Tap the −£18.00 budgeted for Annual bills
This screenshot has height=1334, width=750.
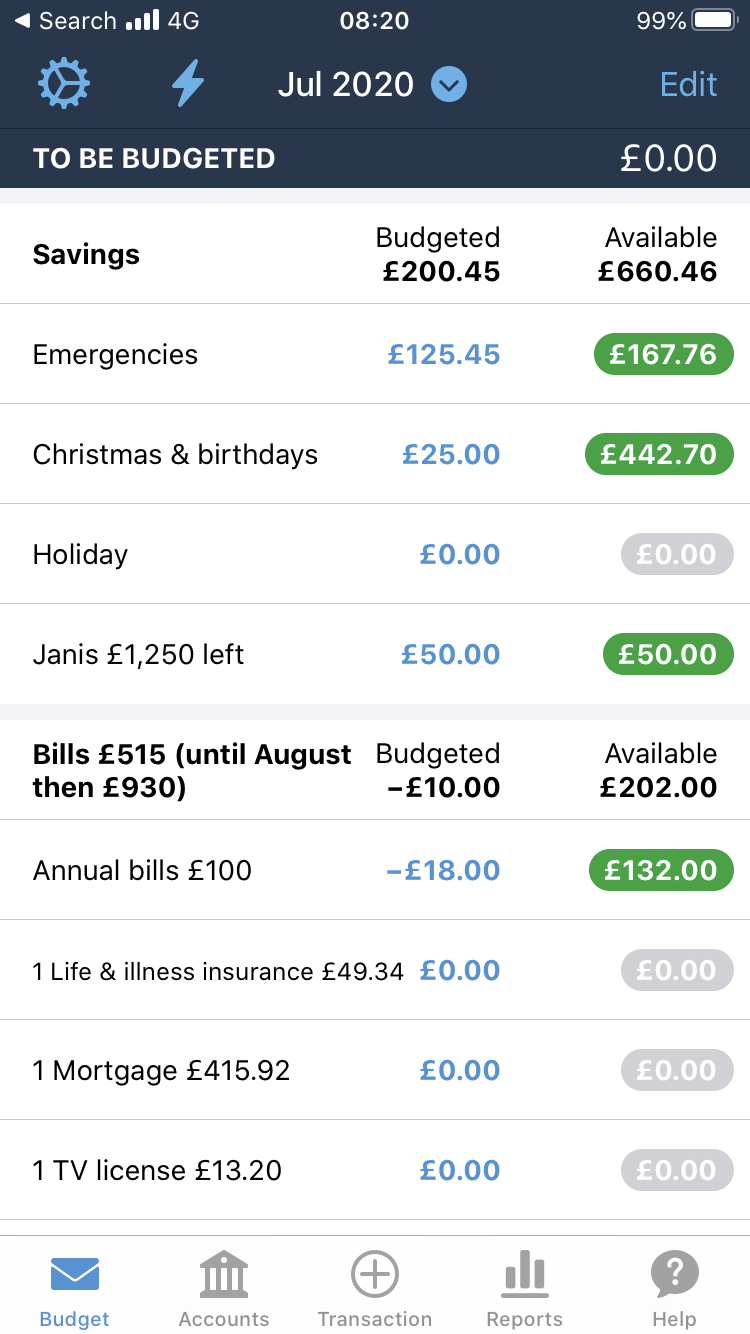coord(443,870)
